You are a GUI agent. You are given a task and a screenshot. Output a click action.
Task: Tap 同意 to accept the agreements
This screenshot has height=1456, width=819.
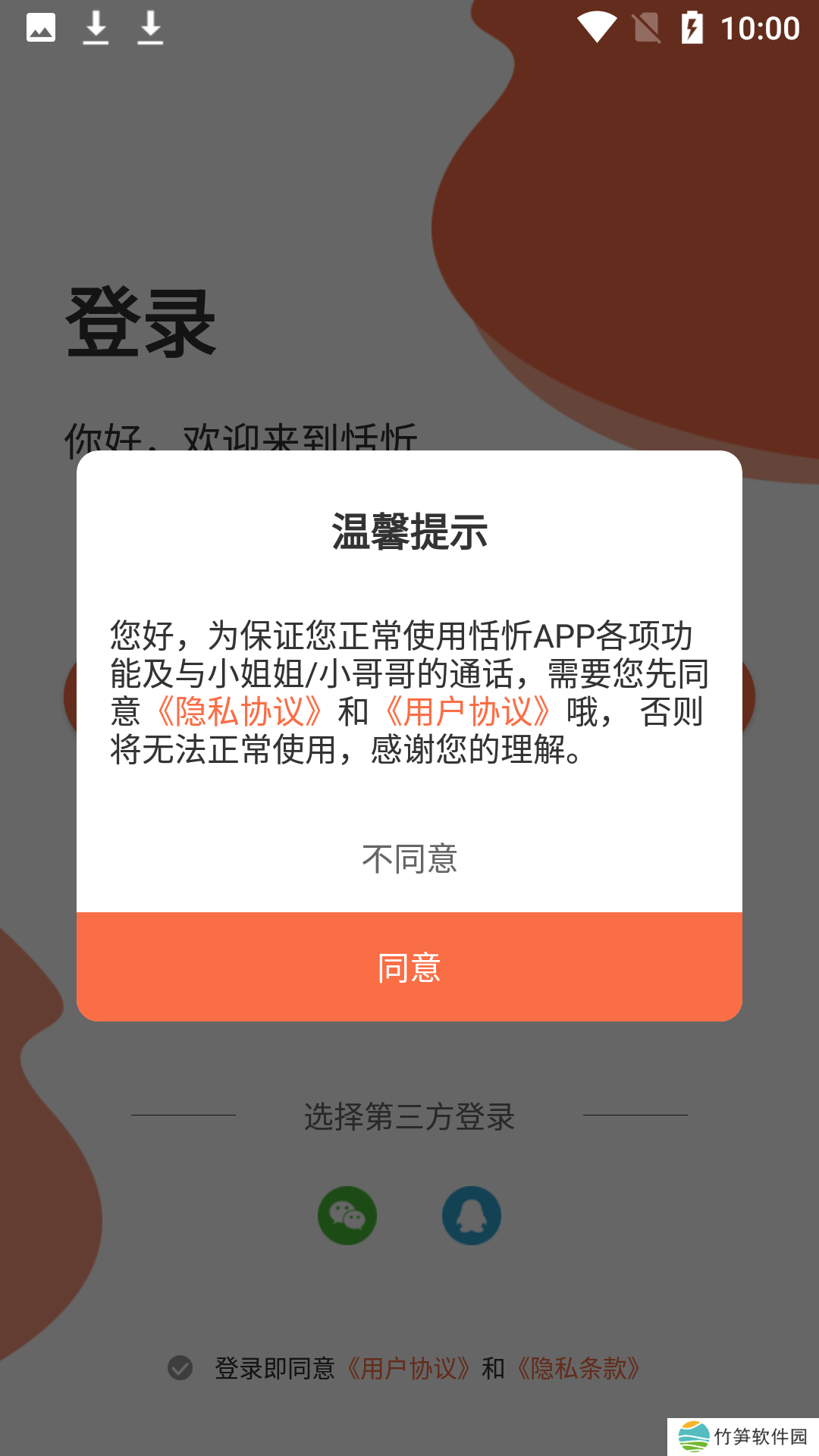(x=409, y=967)
